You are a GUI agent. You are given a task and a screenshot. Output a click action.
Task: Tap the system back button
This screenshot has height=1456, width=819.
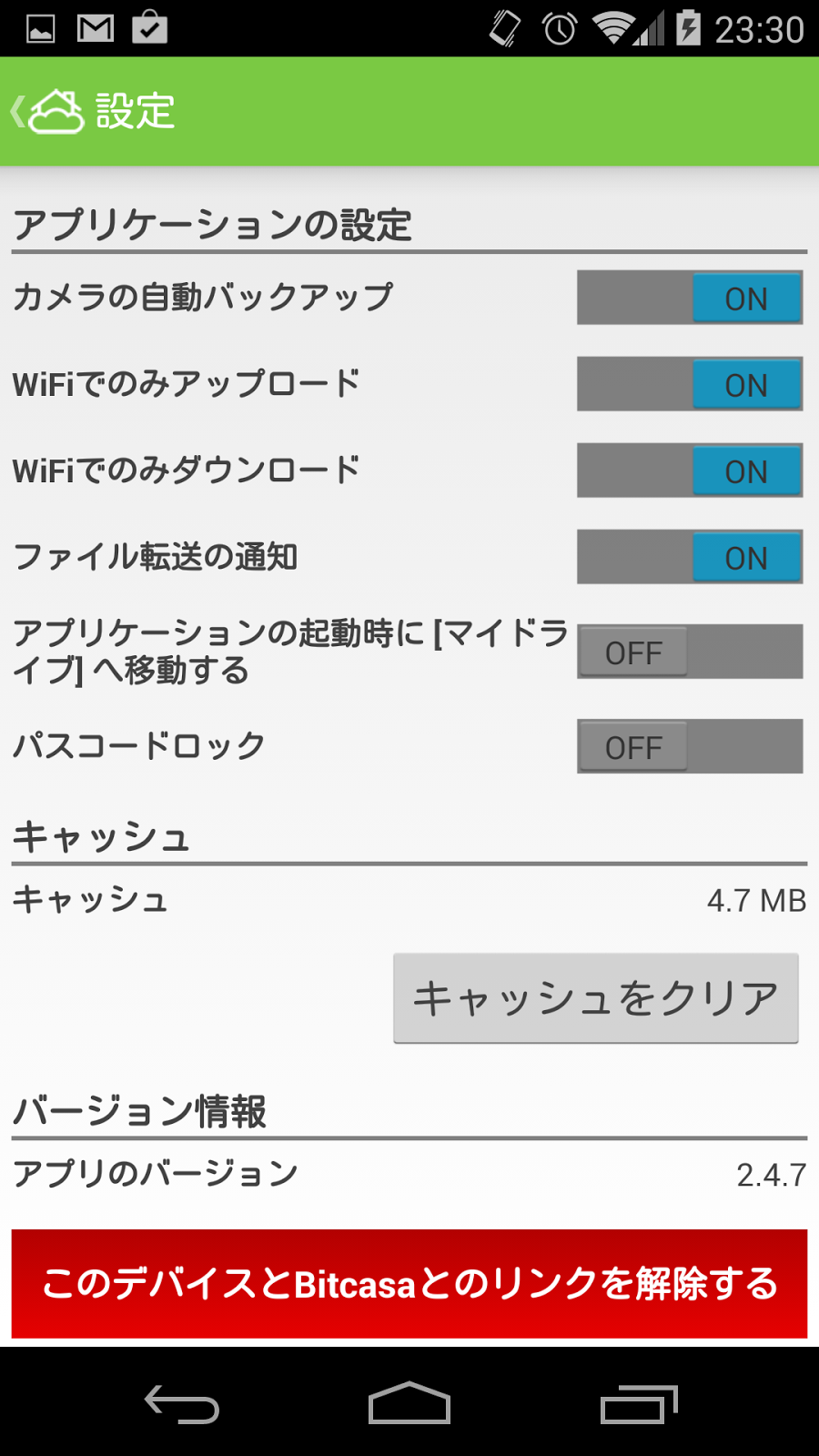(x=182, y=1403)
